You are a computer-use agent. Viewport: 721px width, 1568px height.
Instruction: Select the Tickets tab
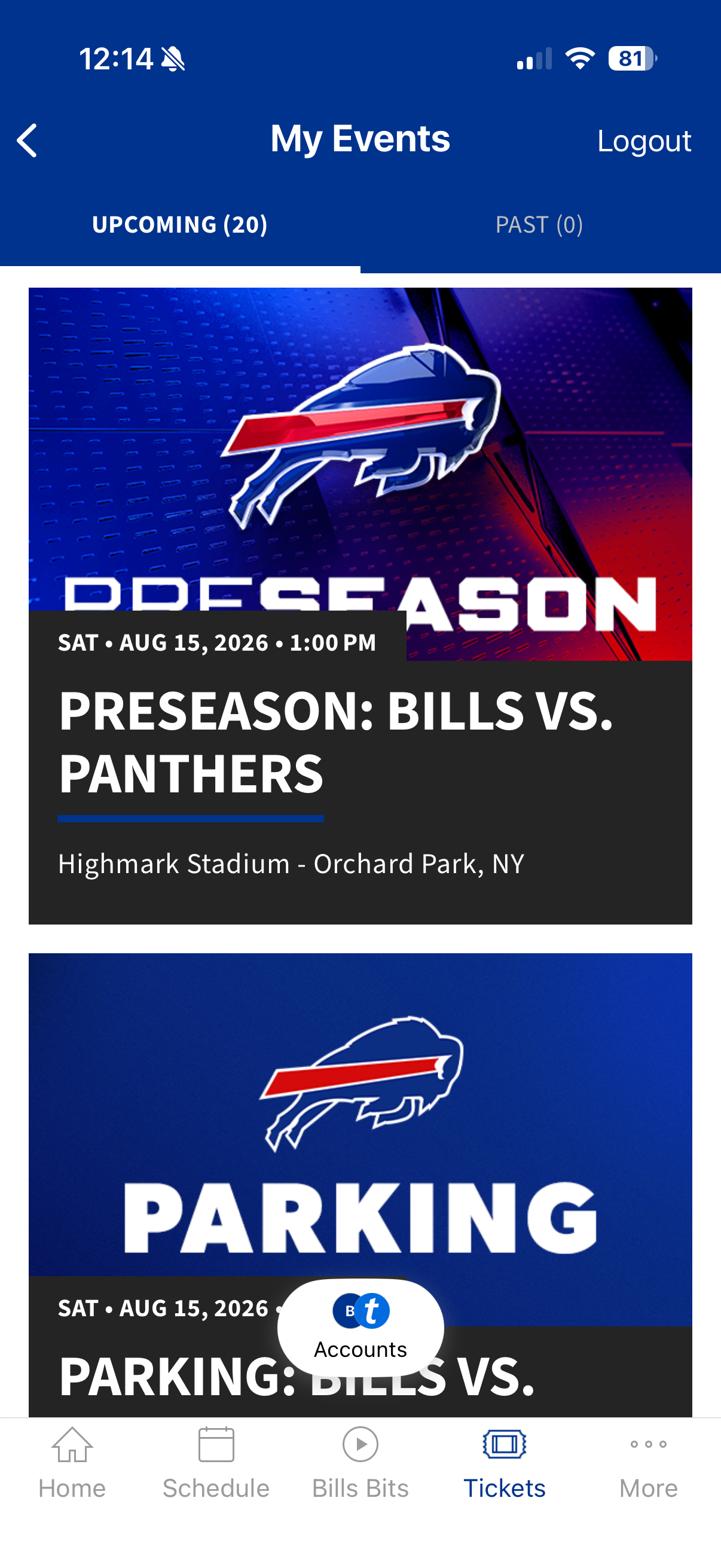pos(505,1464)
